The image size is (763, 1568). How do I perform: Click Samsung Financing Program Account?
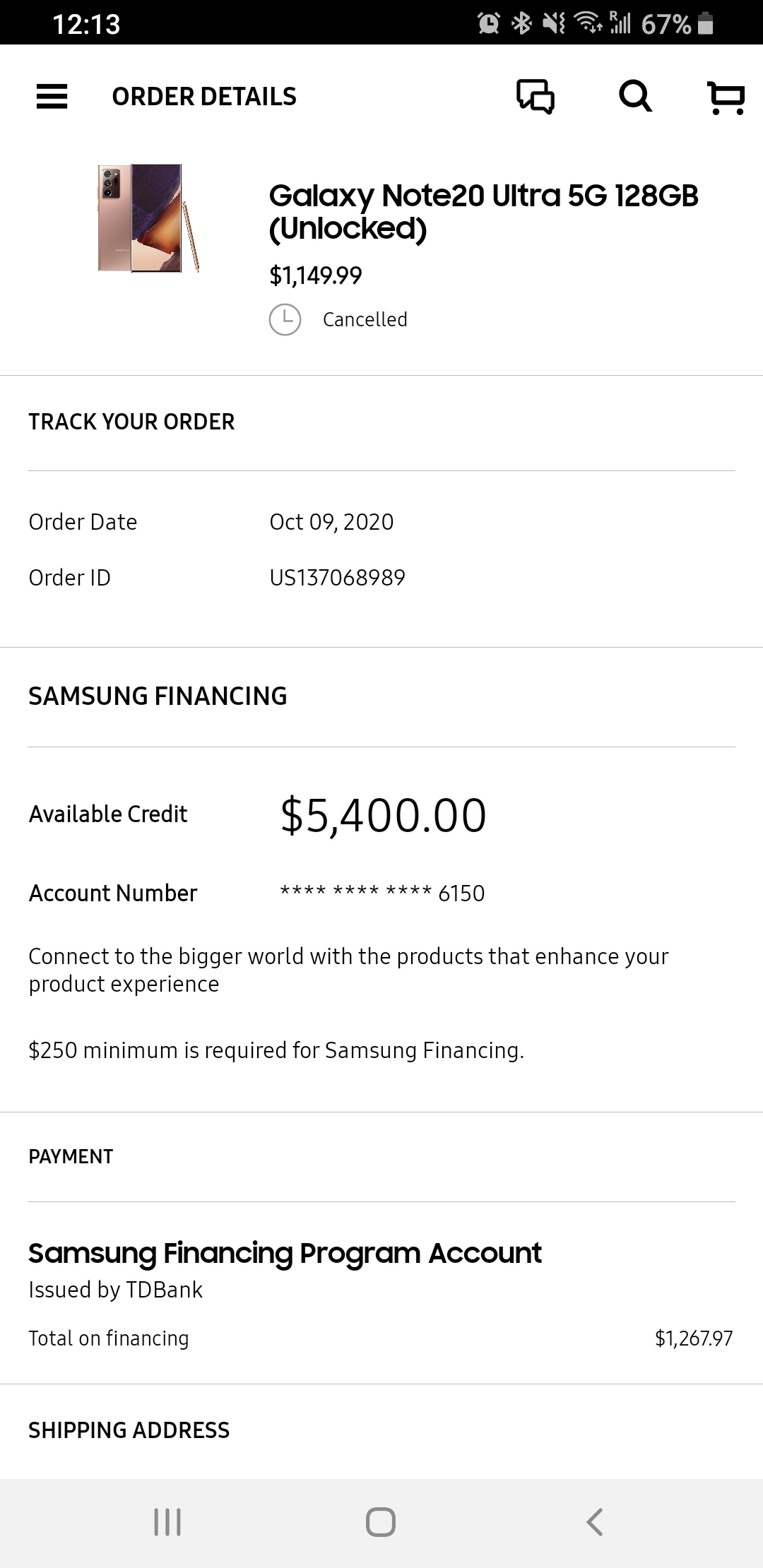pyautogui.click(x=283, y=1253)
